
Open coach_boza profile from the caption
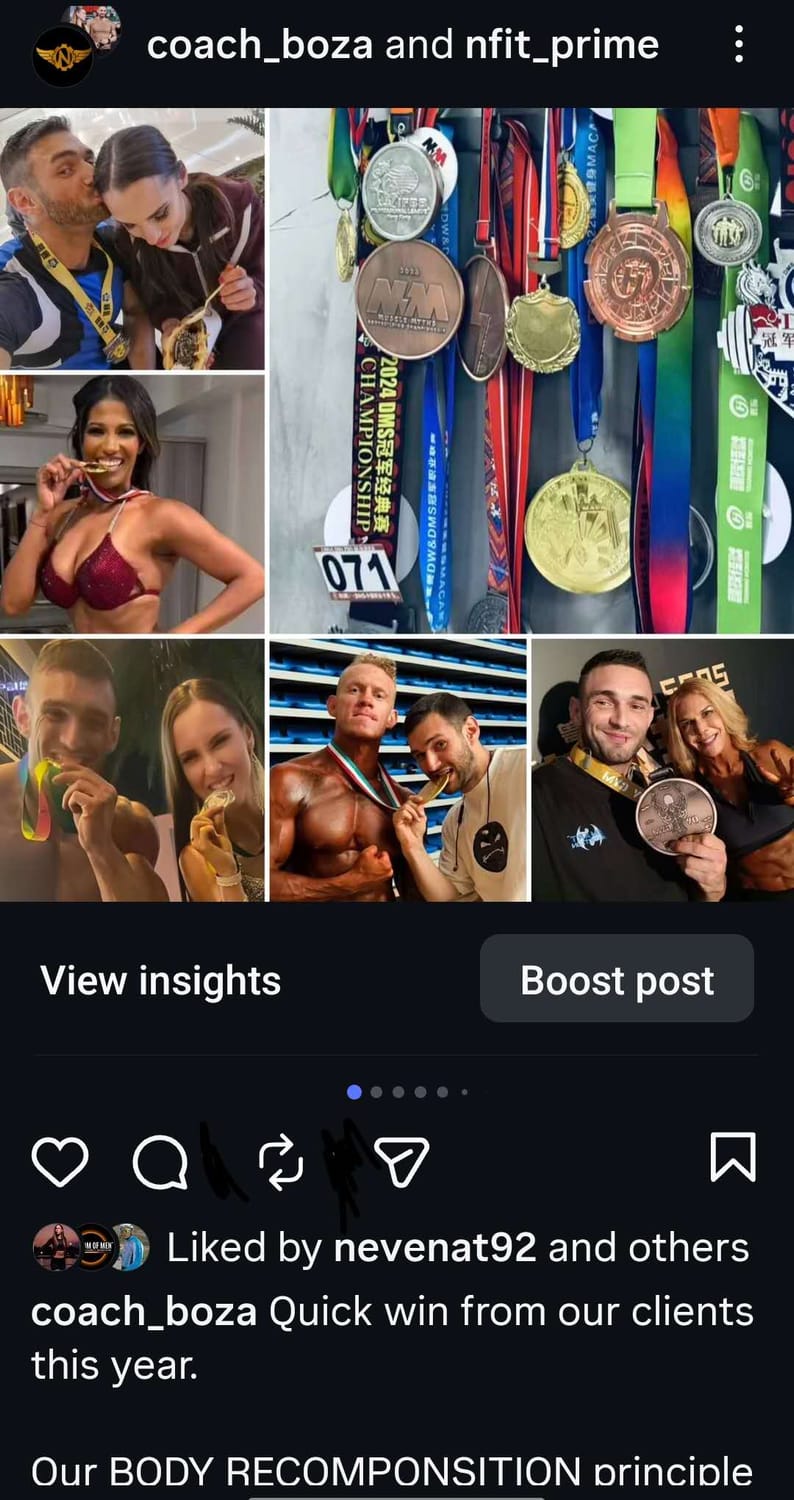[x=144, y=1311]
